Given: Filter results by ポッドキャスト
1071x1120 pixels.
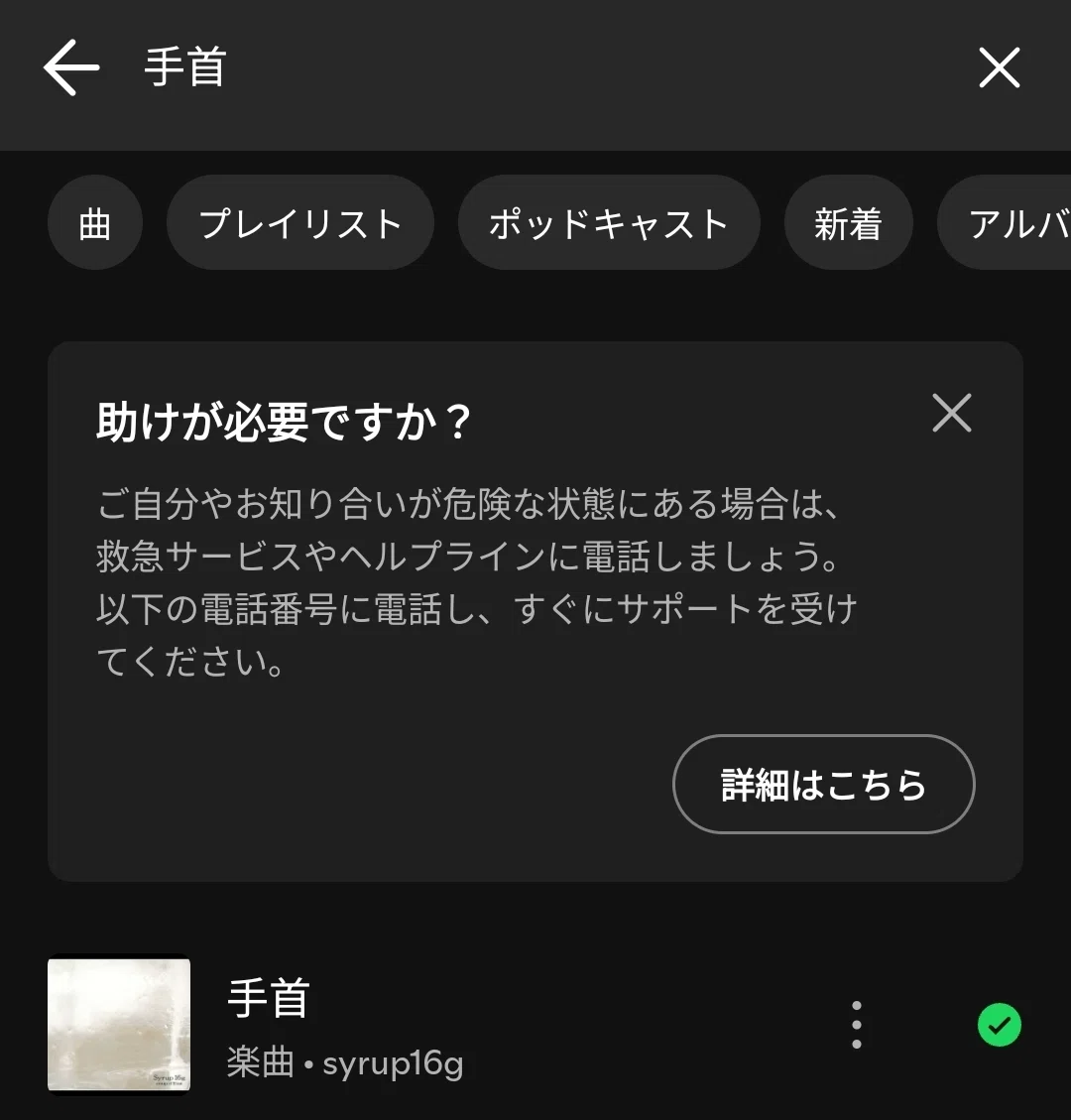Looking at the screenshot, I should [x=608, y=223].
